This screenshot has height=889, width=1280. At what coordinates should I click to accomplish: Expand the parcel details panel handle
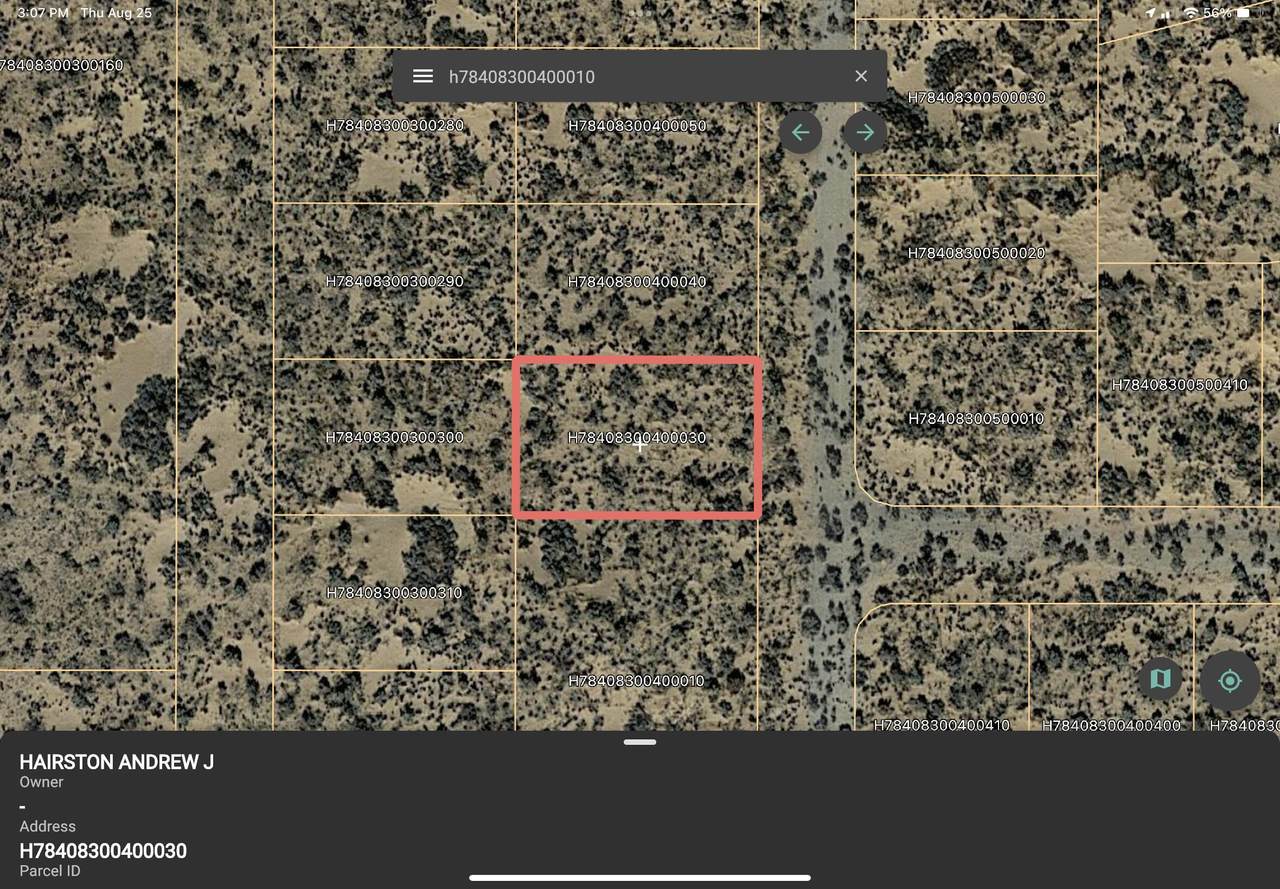click(x=640, y=742)
